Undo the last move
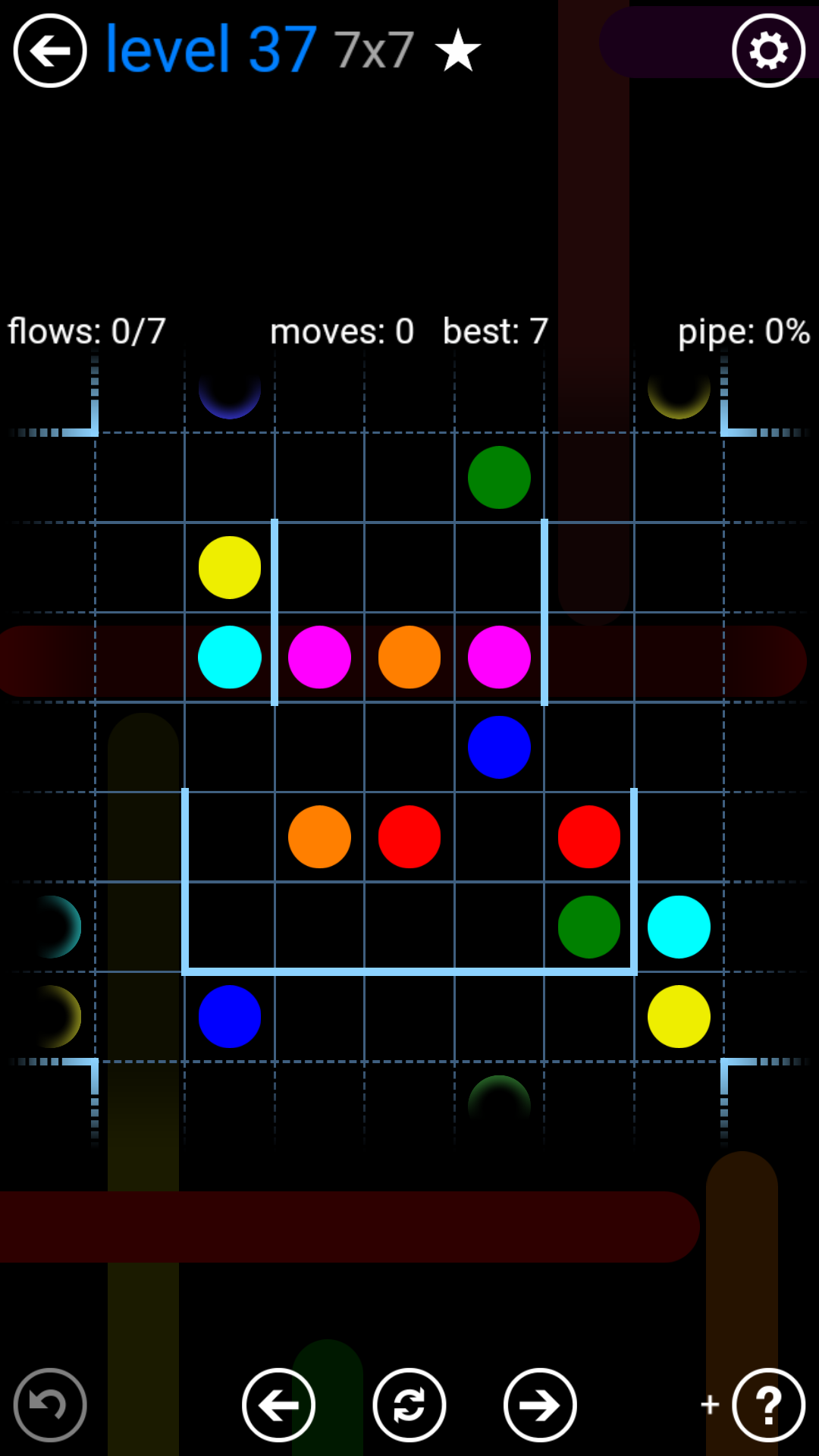Viewport: 819px width, 1456px height. pyautogui.click(x=50, y=1404)
